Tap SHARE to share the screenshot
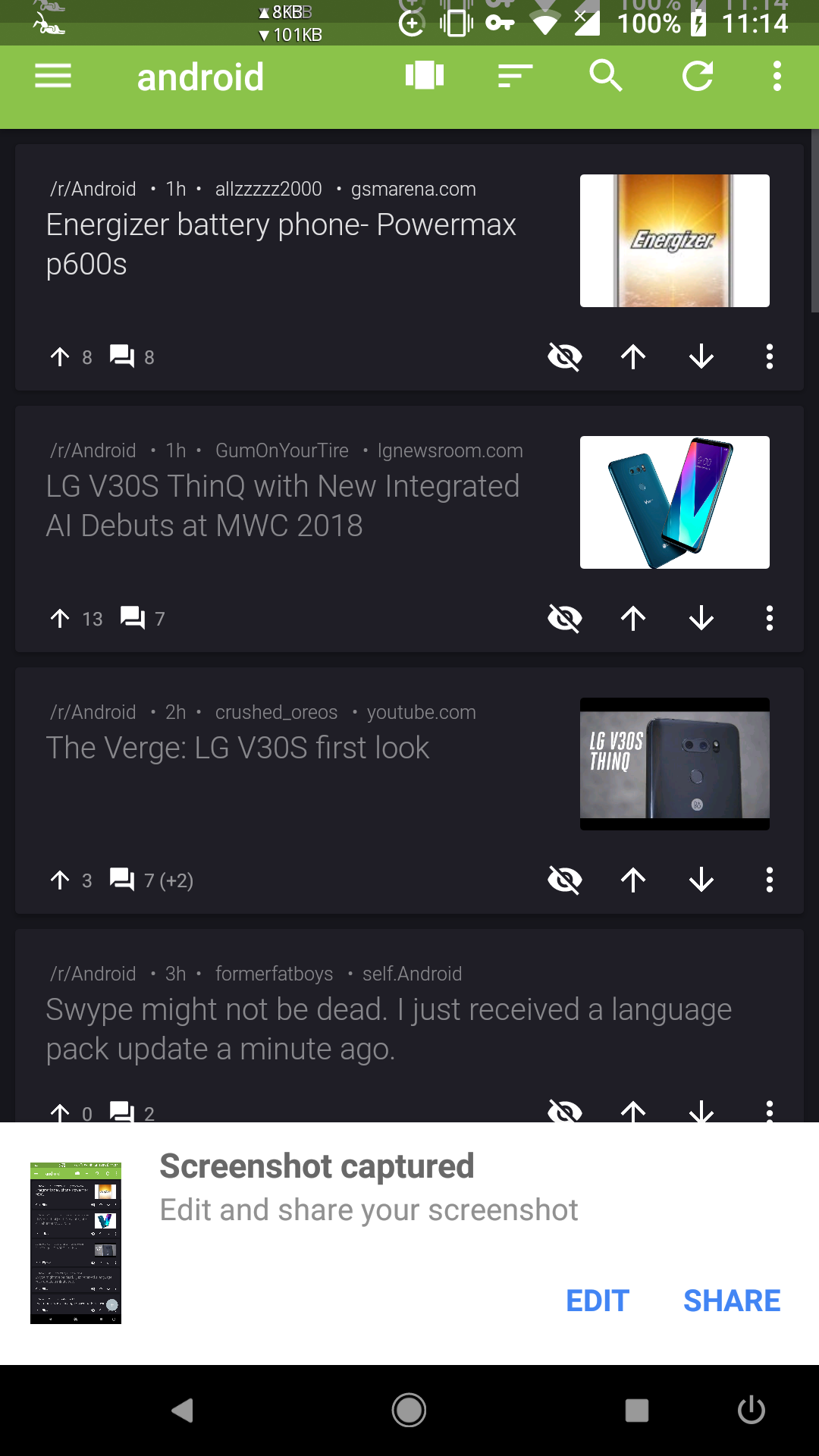The width and height of the screenshot is (819, 1456). click(731, 1300)
